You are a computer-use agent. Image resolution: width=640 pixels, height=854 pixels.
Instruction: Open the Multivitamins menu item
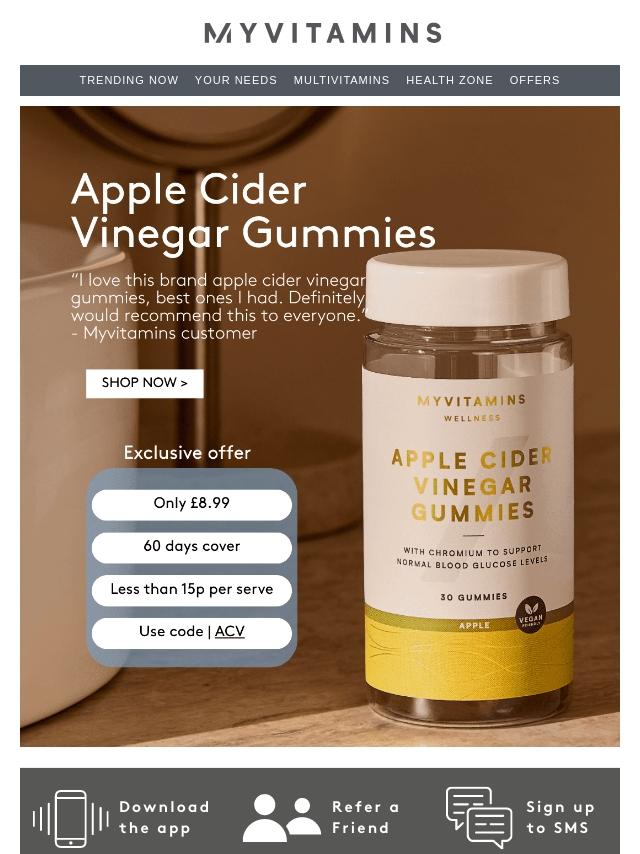[x=341, y=80]
